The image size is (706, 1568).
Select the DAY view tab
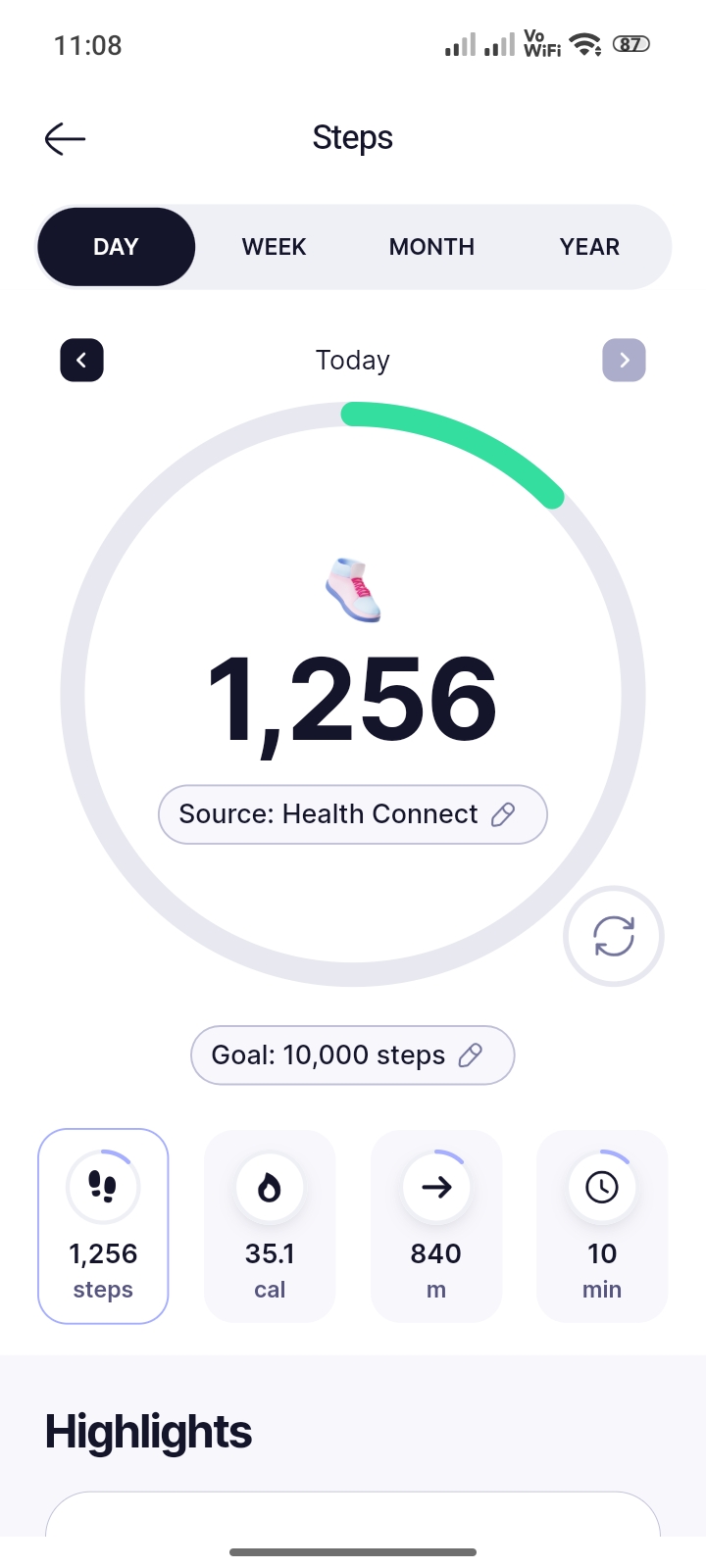point(116,247)
